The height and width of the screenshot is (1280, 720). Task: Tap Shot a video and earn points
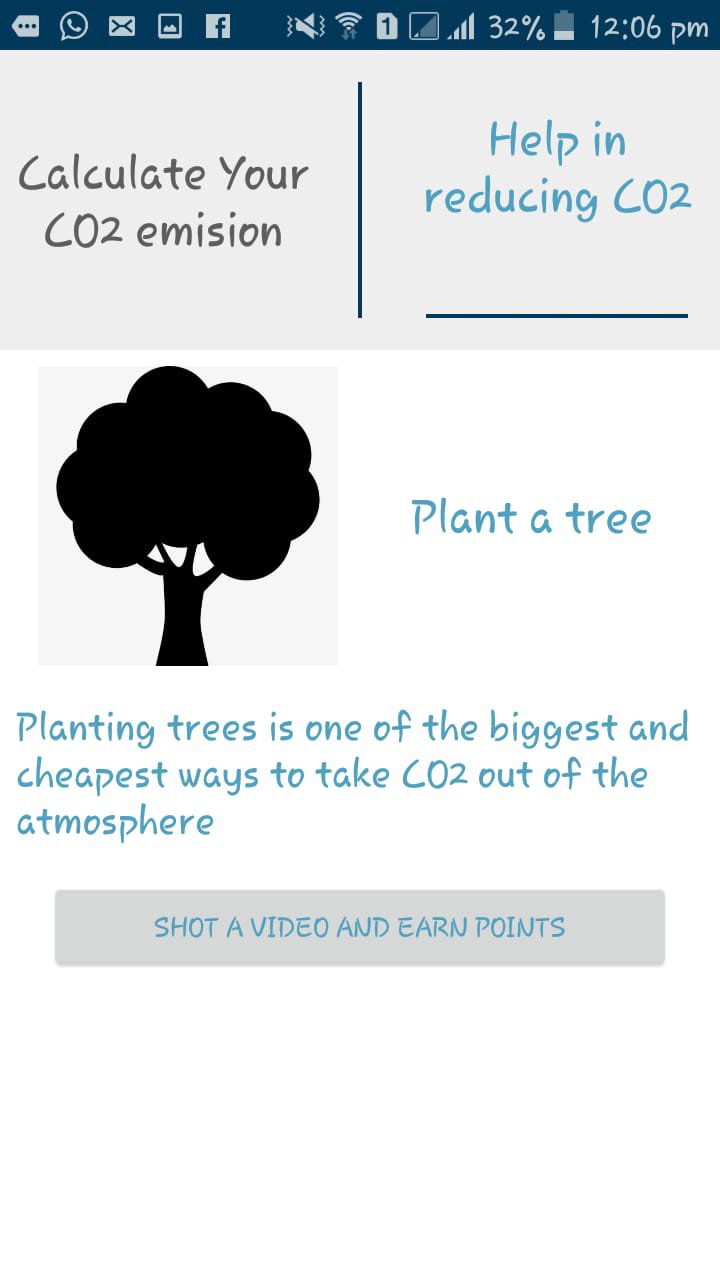pos(360,927)
